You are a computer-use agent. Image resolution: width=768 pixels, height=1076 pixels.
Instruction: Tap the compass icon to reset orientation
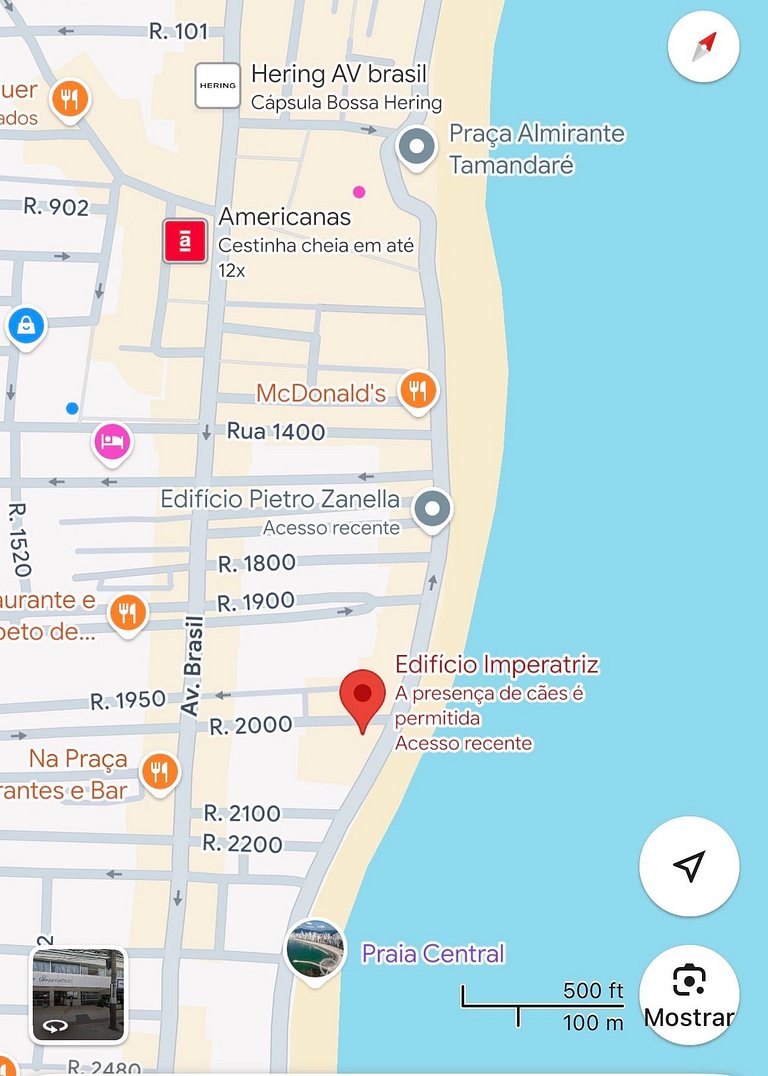[x=703, y=47]
